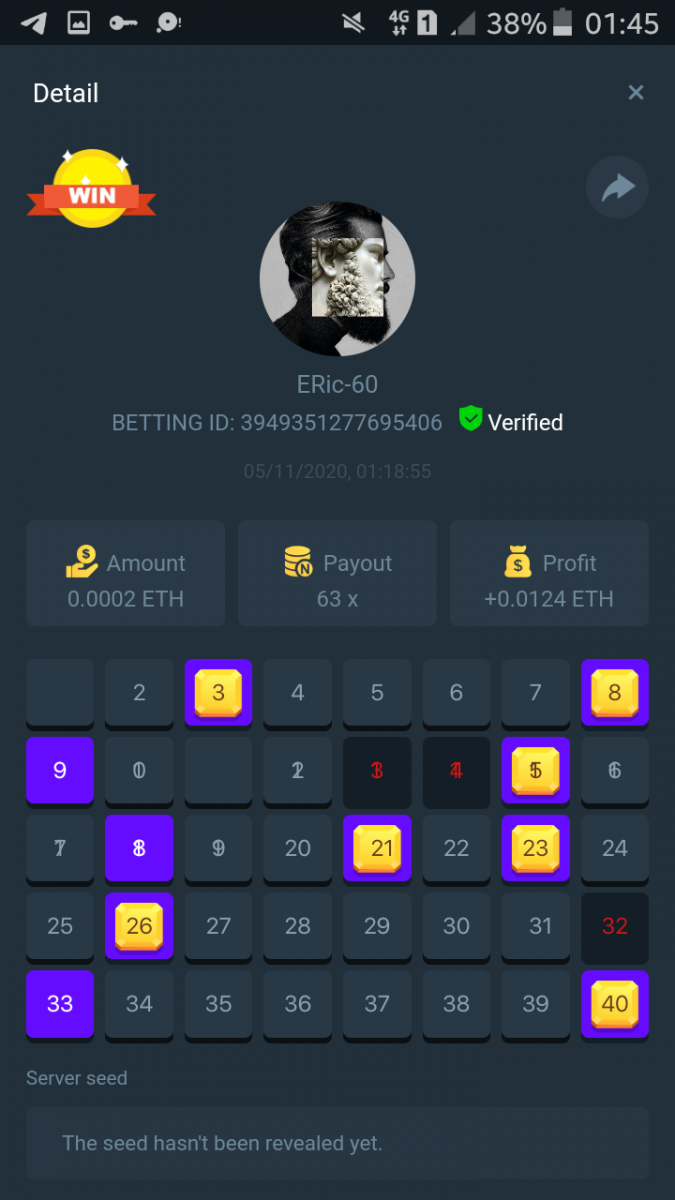Close the Detail dialog
The height and width of the screenshot is (1200, 675).
click(635, 93)
